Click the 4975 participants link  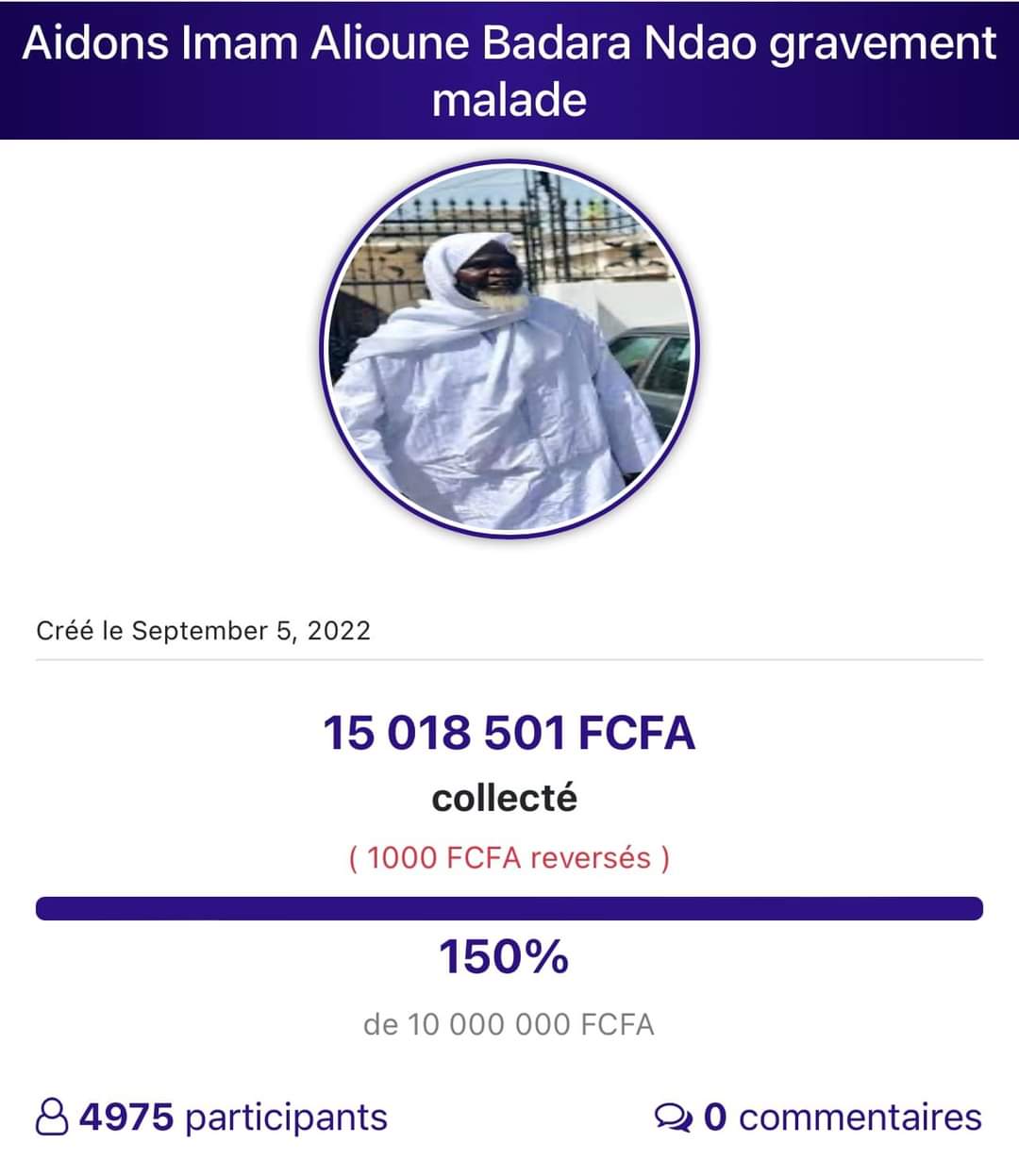(232, 1118)
